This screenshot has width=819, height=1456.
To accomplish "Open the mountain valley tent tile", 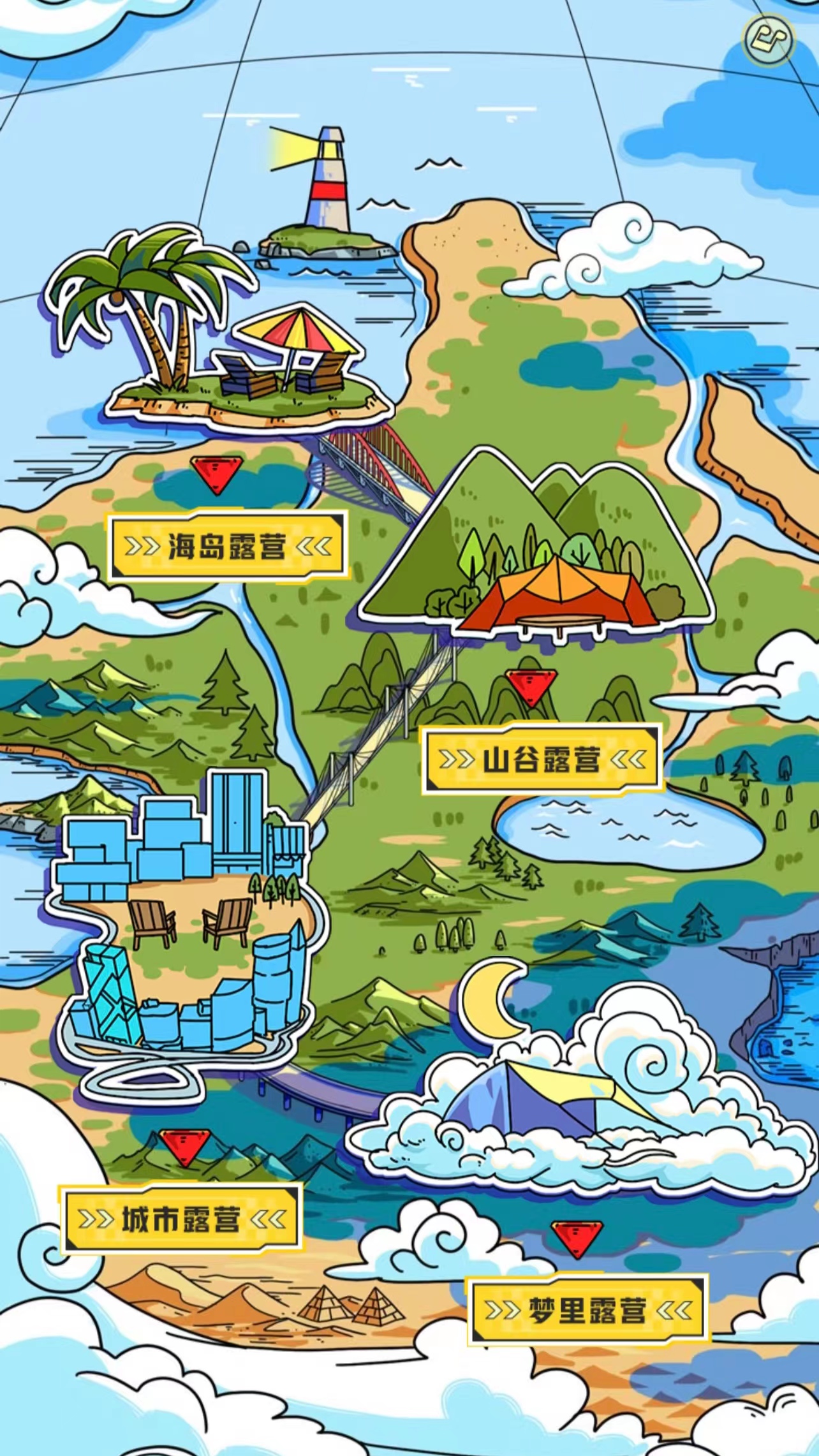I will [x=536, y=548].
